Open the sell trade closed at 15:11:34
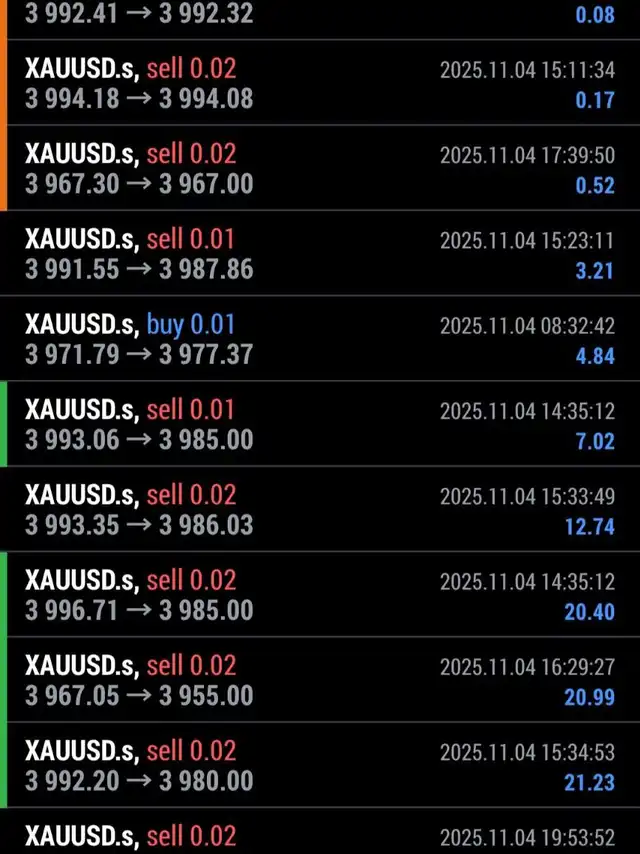This screenshot has height=854, width=640. [x=320, y=84]
